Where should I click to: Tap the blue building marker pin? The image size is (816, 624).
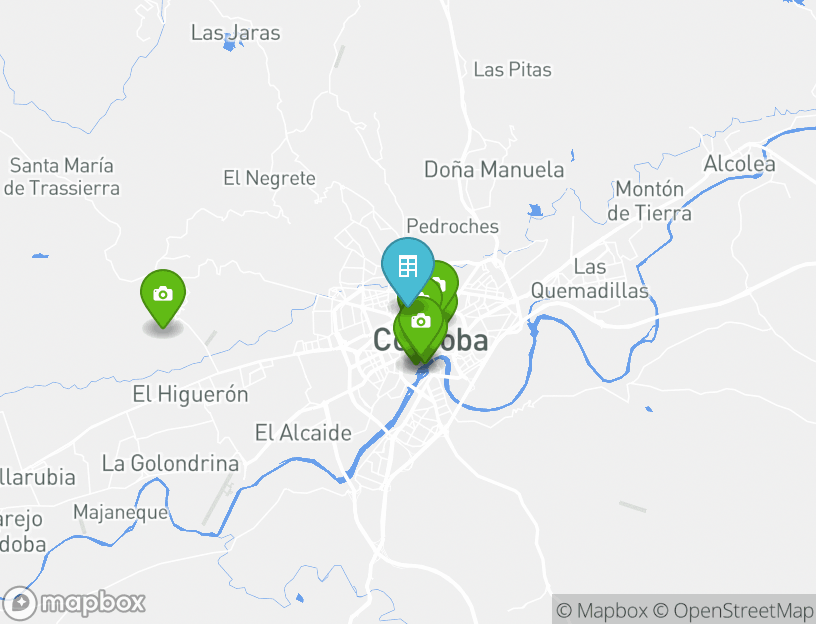click(x=407, y=266)
